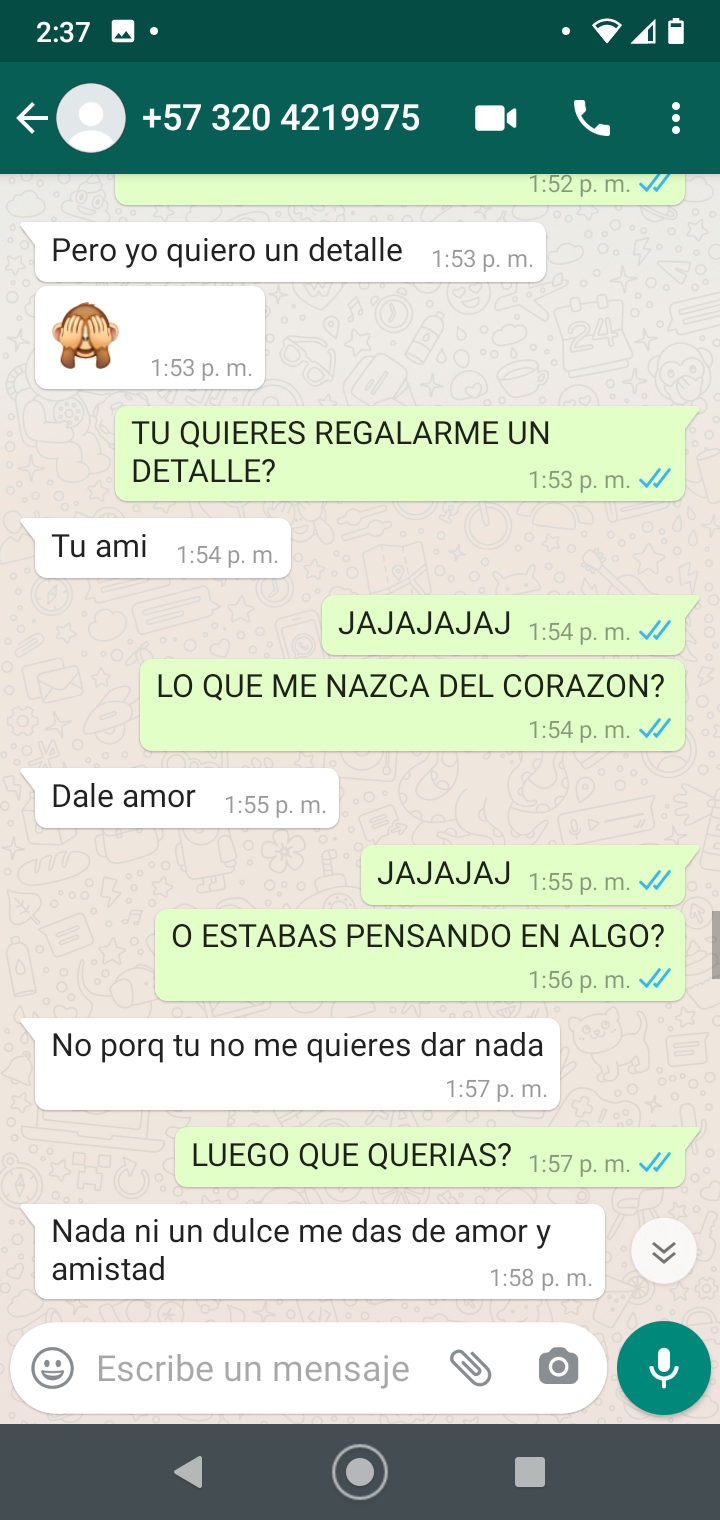
Task: Tap the system back button
Action: click(x=189, y=1472)
